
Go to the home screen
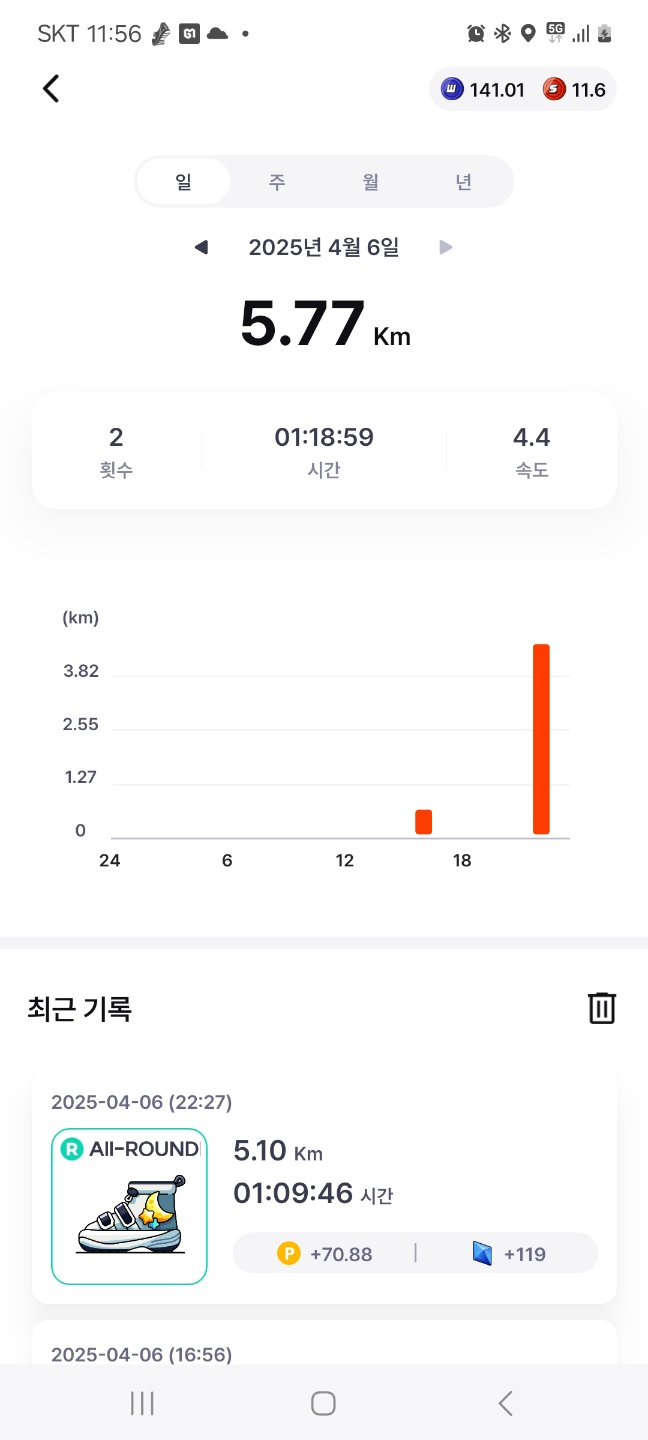[x=323, y=1403]
